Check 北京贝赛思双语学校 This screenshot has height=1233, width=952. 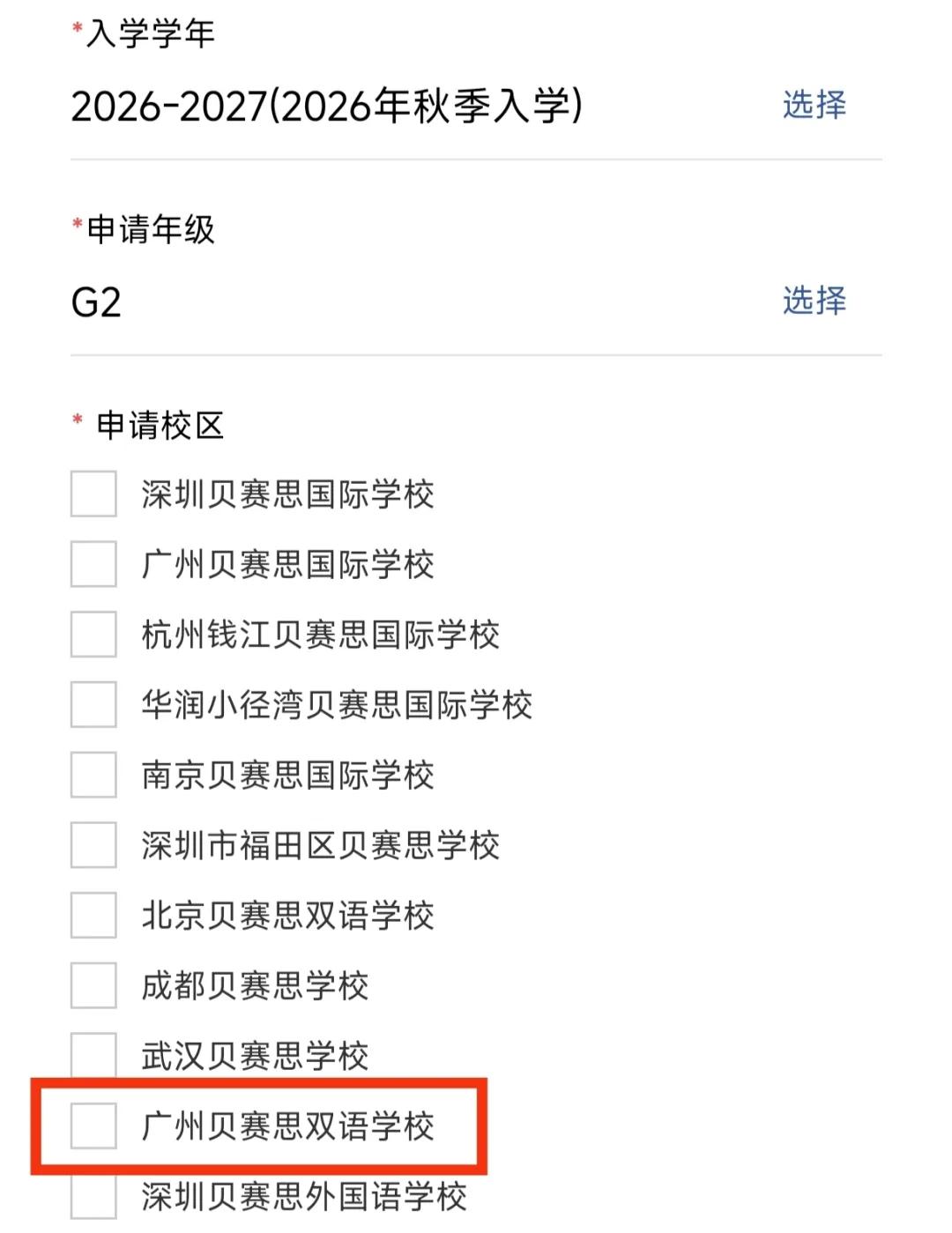pyautogui.click(x=93, y=915)
